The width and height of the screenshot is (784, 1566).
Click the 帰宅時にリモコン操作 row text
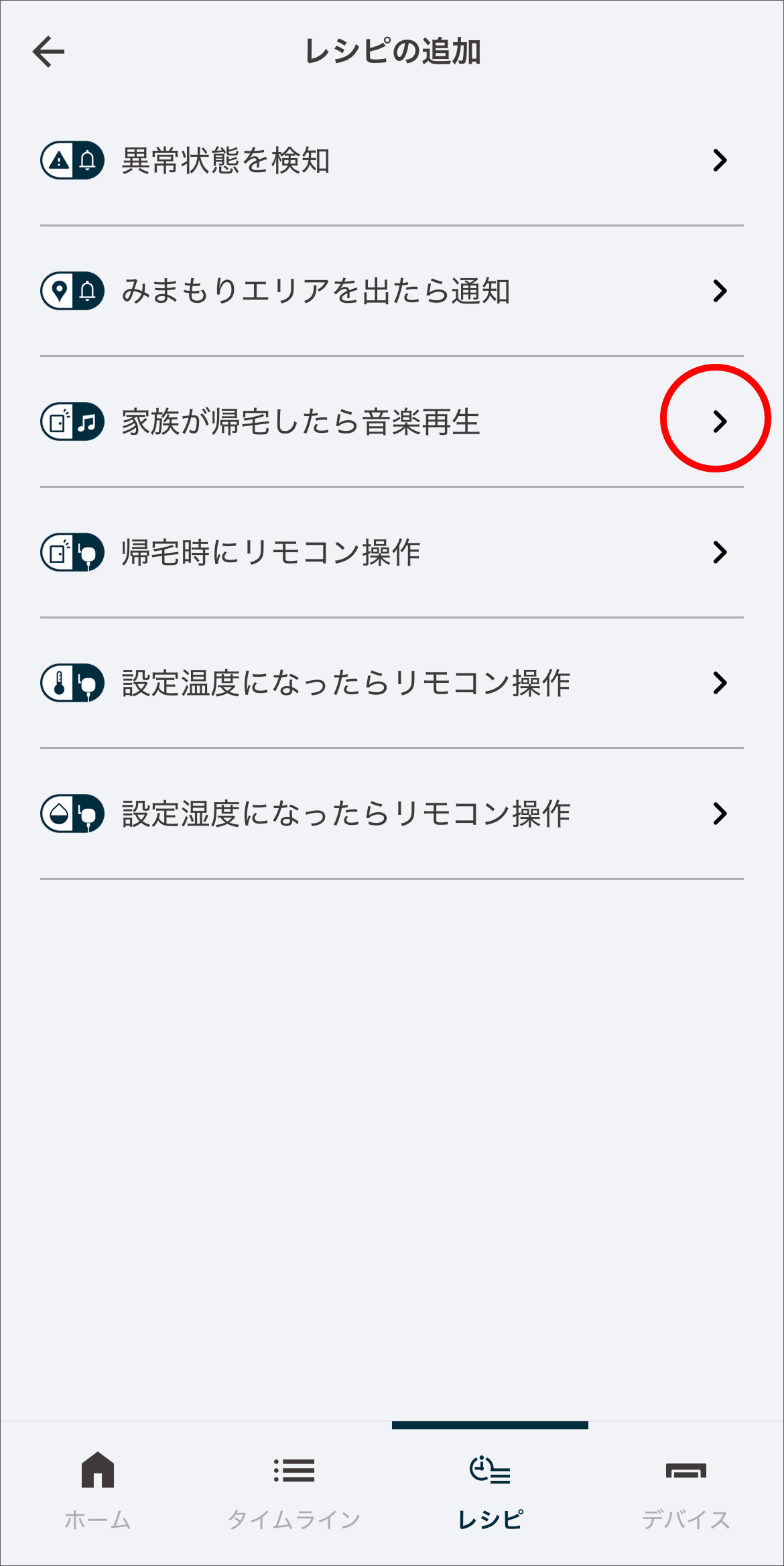coord(270,551)
